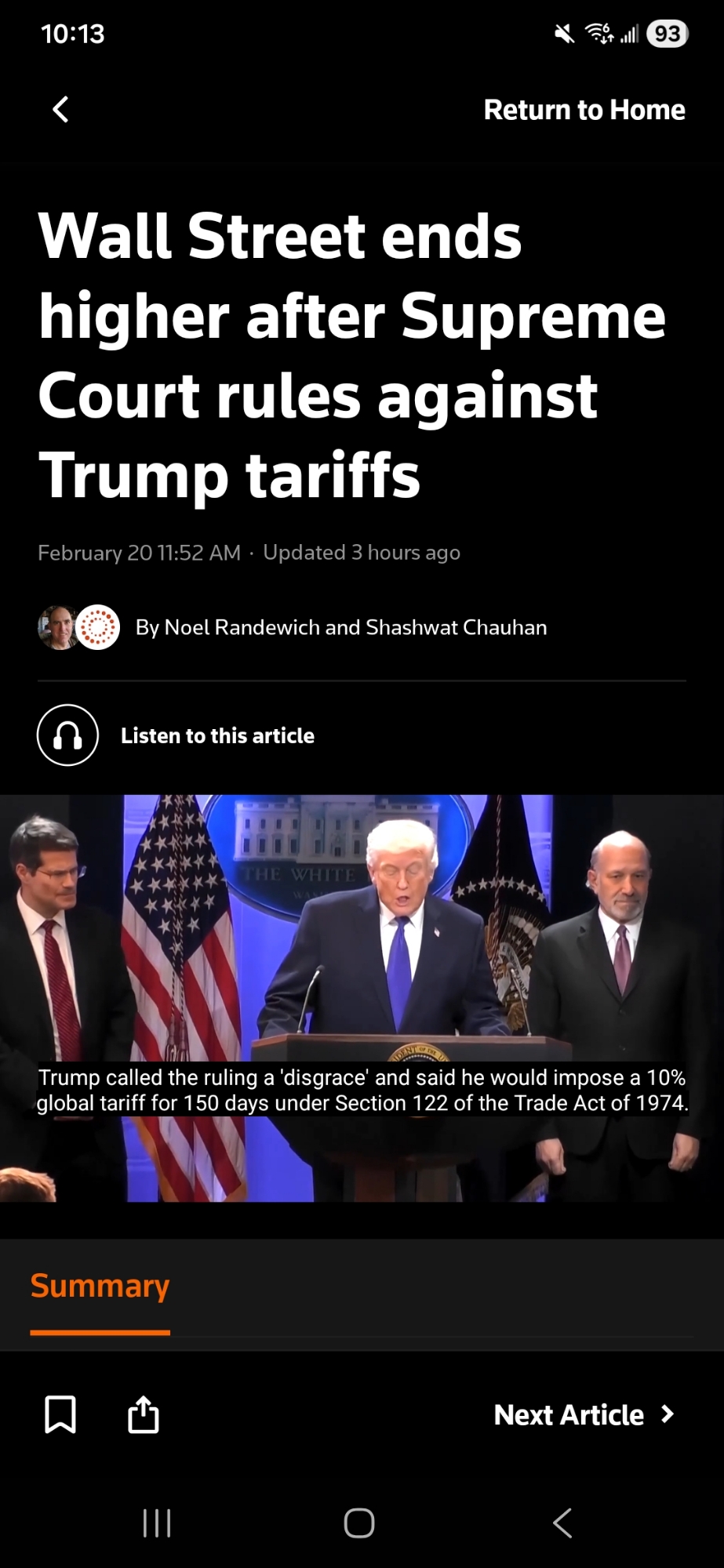Open the authors' byline
The image size is (724, 1568).
(340, 627)
